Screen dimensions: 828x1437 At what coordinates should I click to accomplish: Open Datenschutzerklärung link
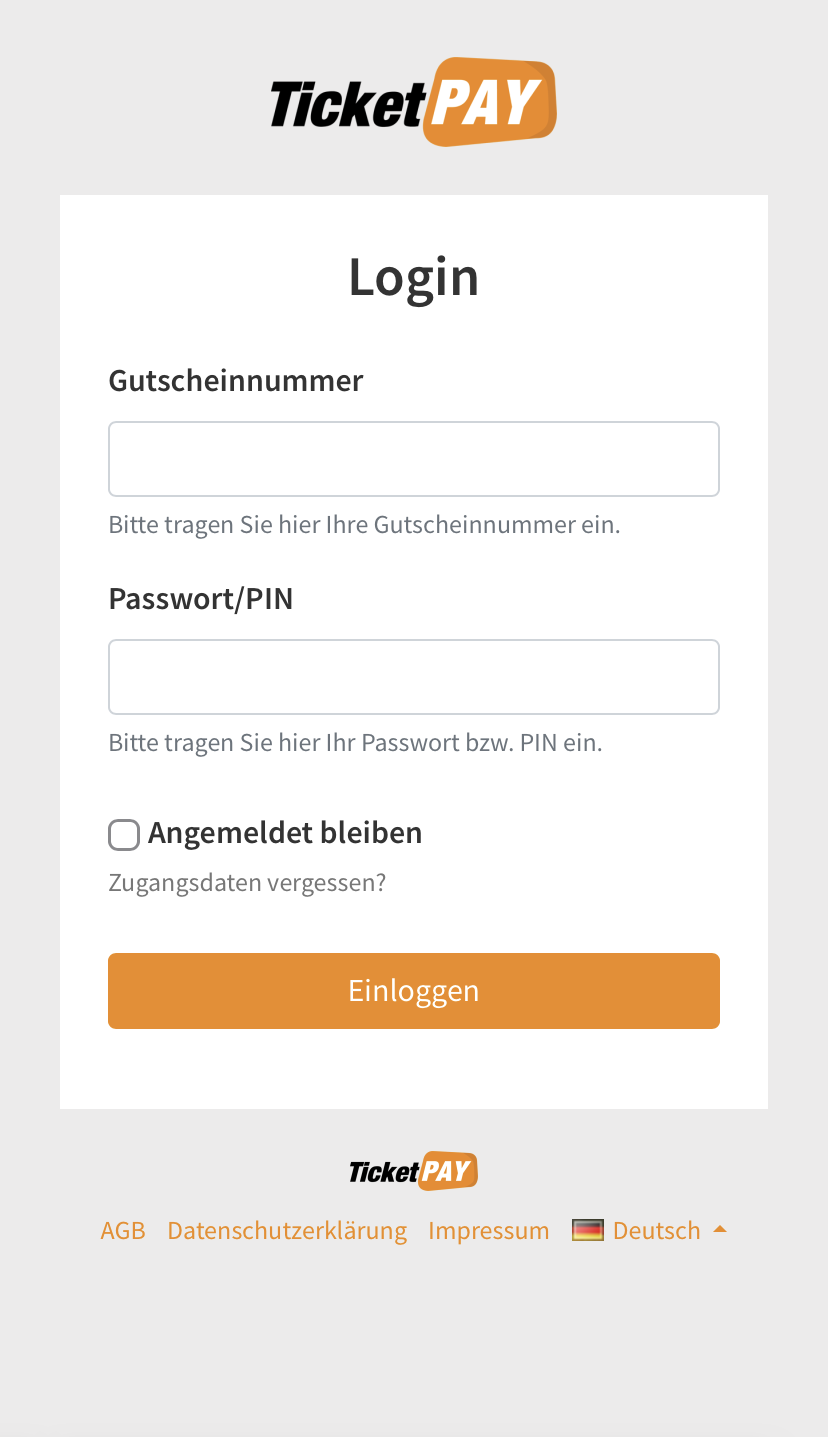click(287, 1230)
